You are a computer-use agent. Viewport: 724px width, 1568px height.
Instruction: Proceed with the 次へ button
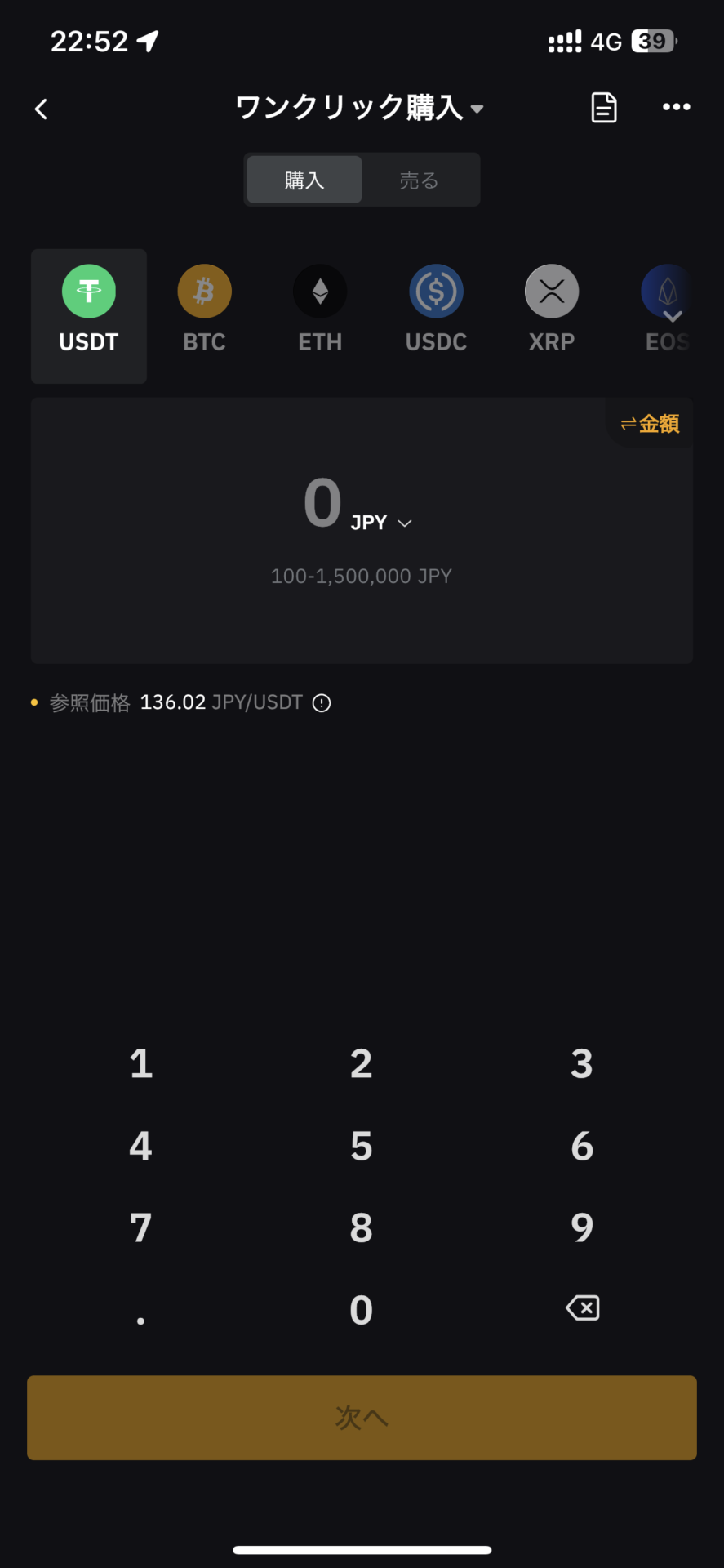(362, 1418)
